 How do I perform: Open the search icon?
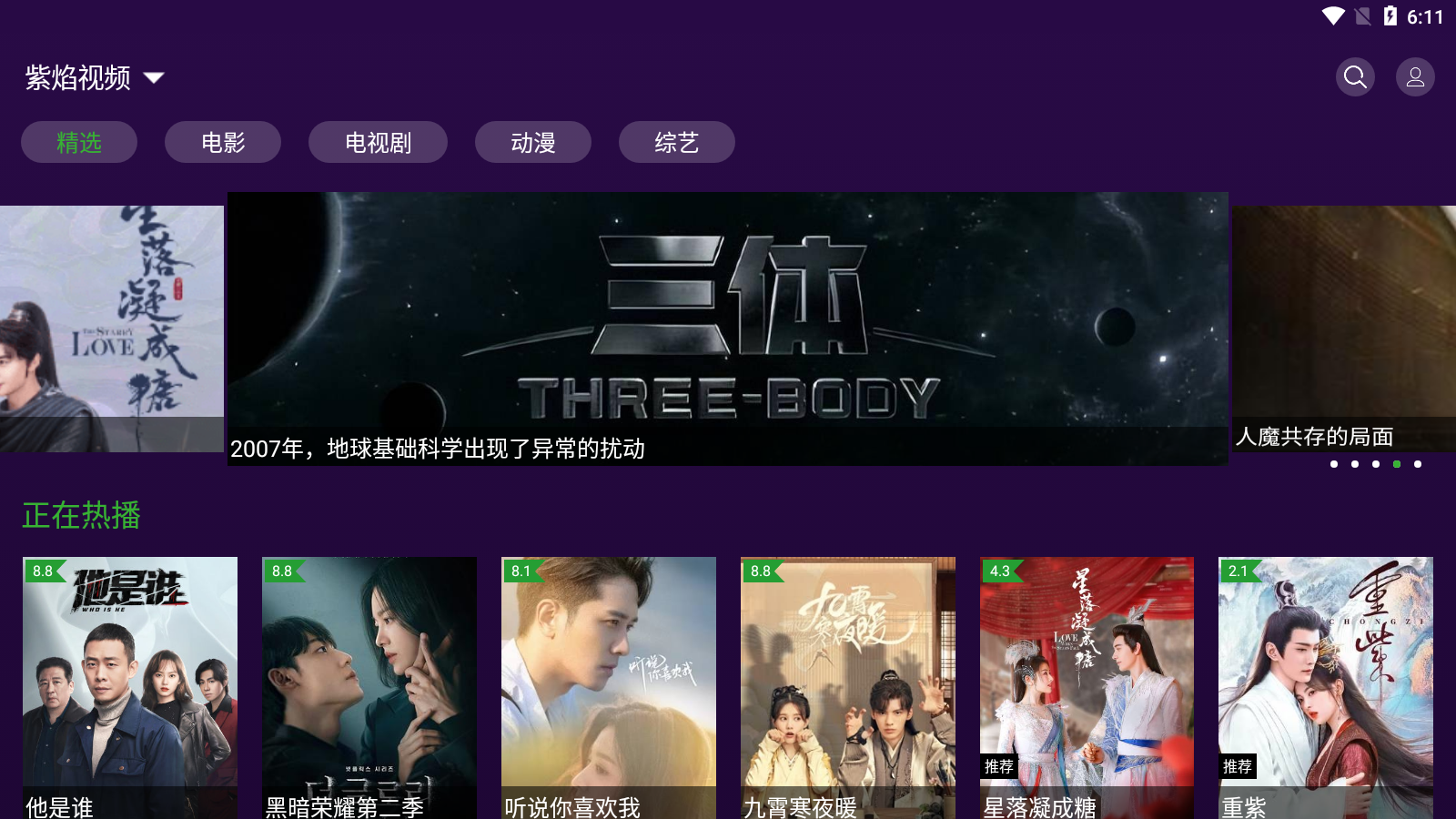pos(1355,77)
